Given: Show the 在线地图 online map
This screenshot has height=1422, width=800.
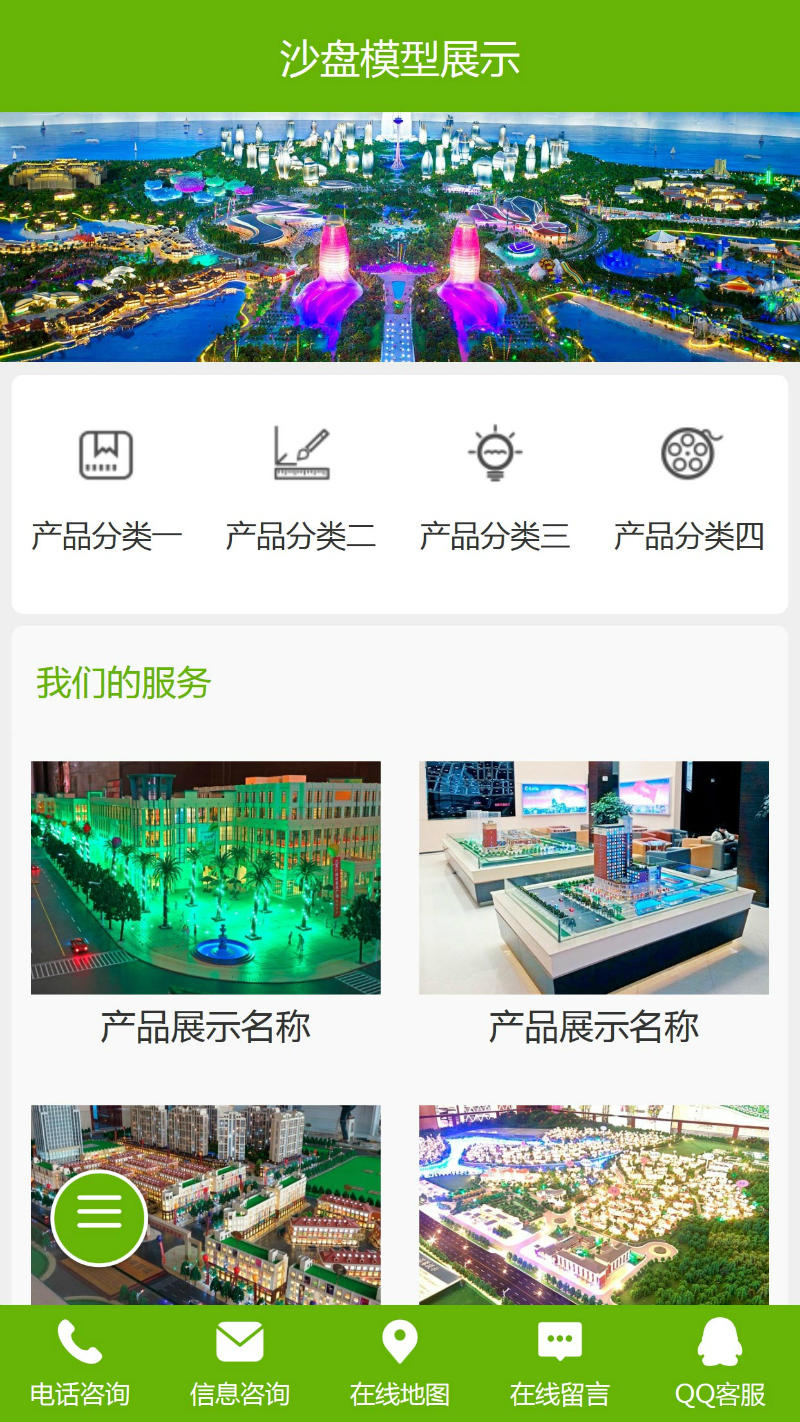Looking at the screenshot, I should coord(400,1363).
